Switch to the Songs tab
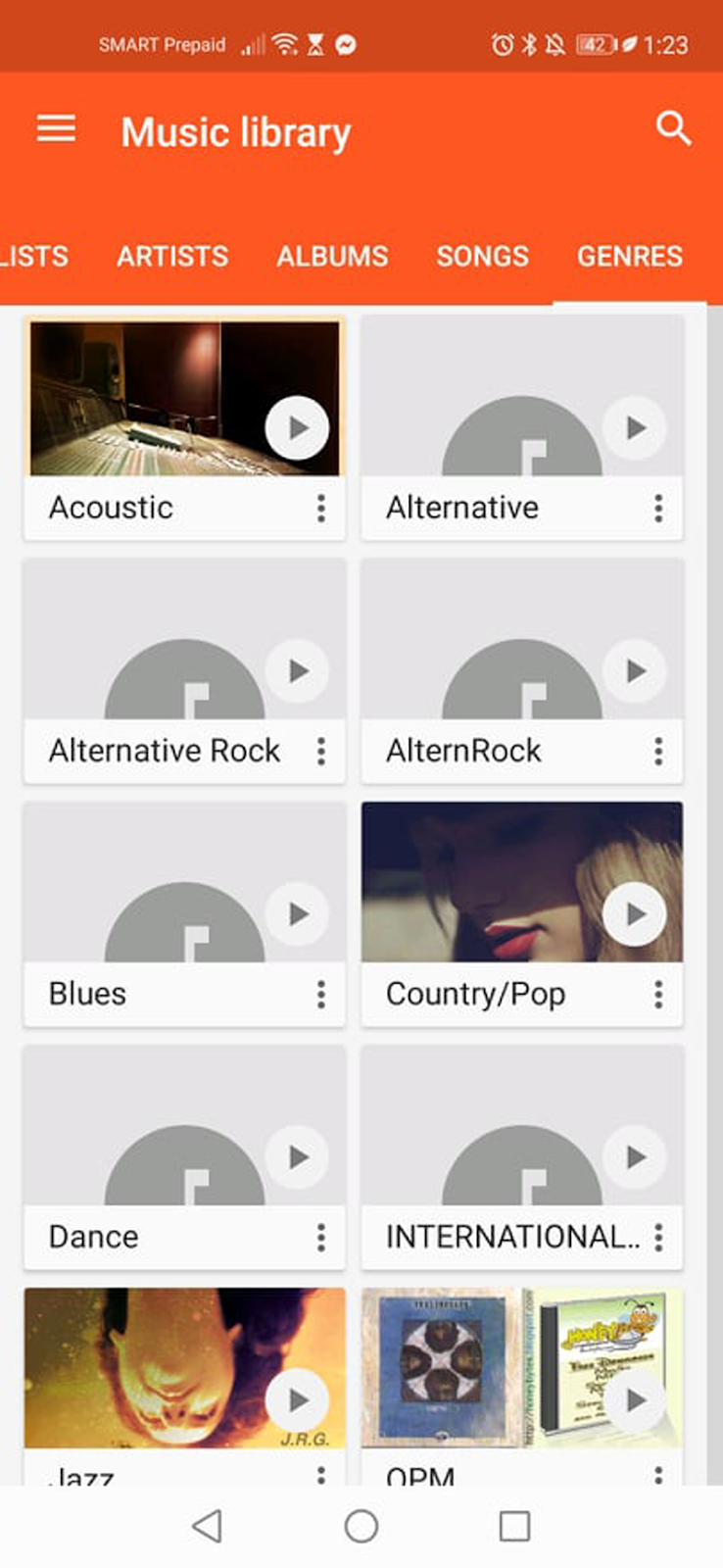This screenshot has height=1568, width=723. click(482, 257)
